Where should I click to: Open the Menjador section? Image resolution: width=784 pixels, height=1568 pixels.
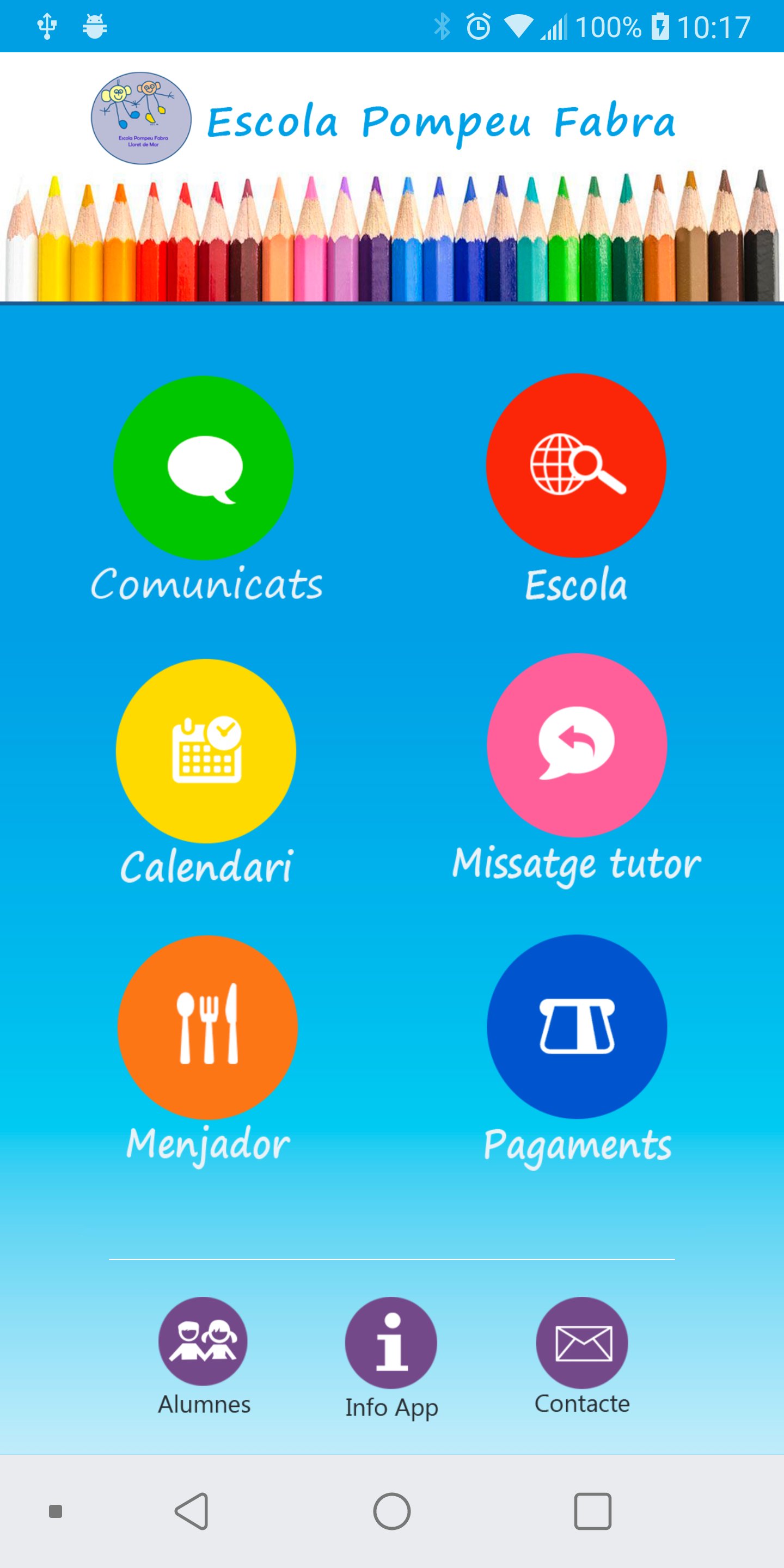[x=207, y=1027]
